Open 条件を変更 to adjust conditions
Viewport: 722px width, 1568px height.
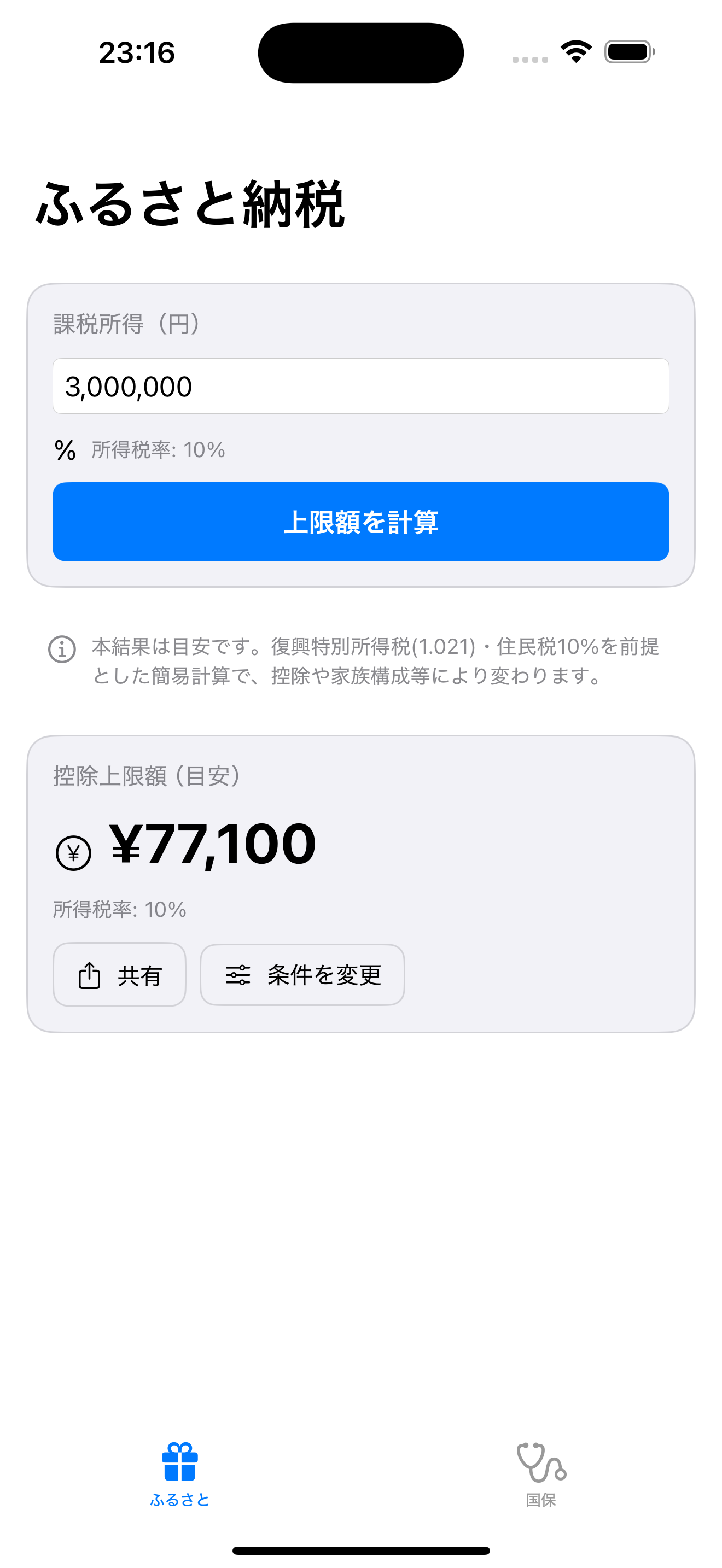302,974
